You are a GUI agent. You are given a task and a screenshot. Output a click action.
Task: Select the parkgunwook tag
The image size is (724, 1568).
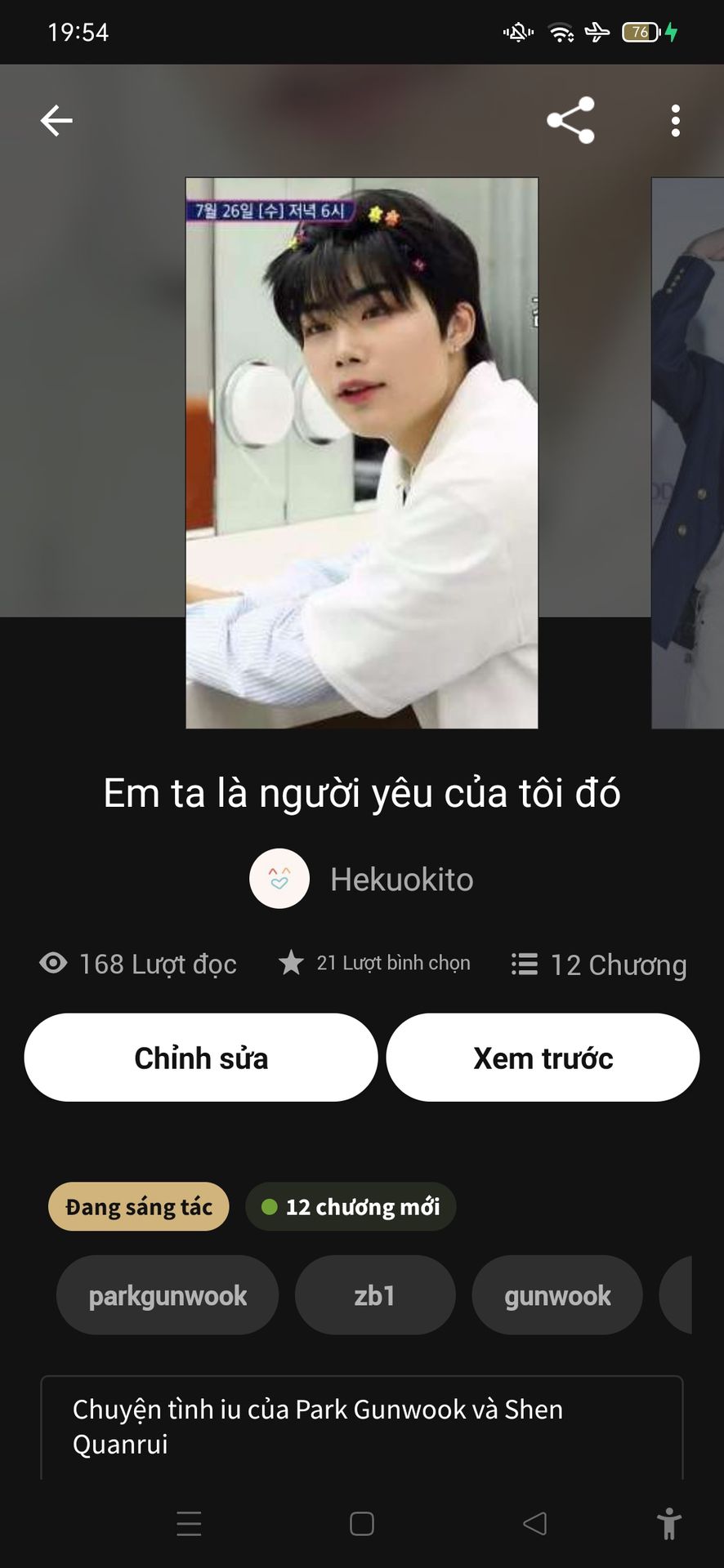168,1296
